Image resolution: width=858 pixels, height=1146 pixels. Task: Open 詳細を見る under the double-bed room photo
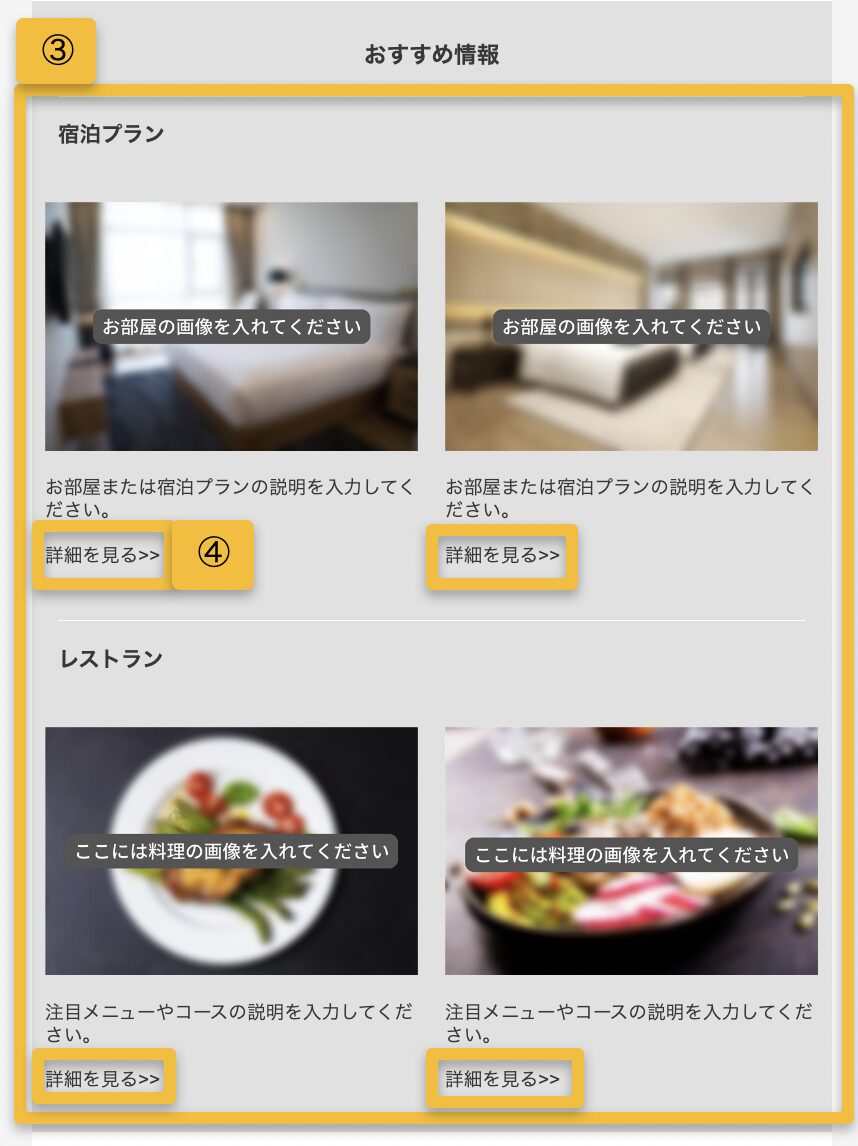click(103, 556)
